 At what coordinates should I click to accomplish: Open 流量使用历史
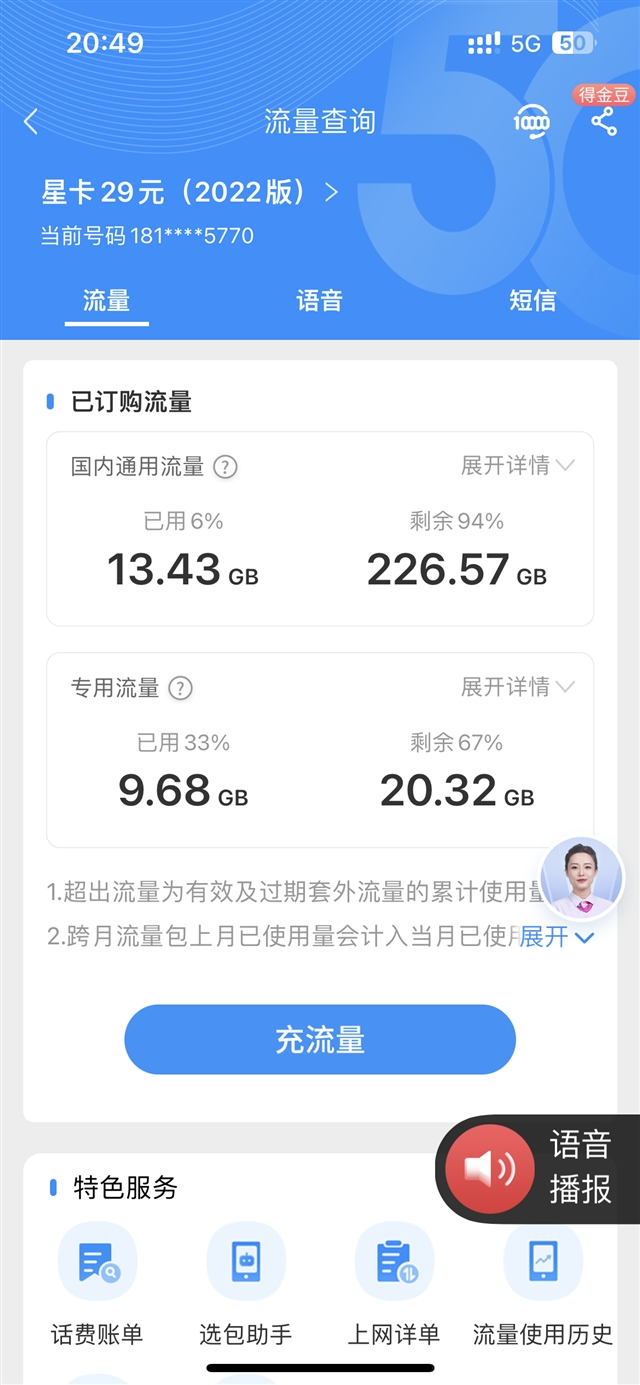[x=543, y=1286]
